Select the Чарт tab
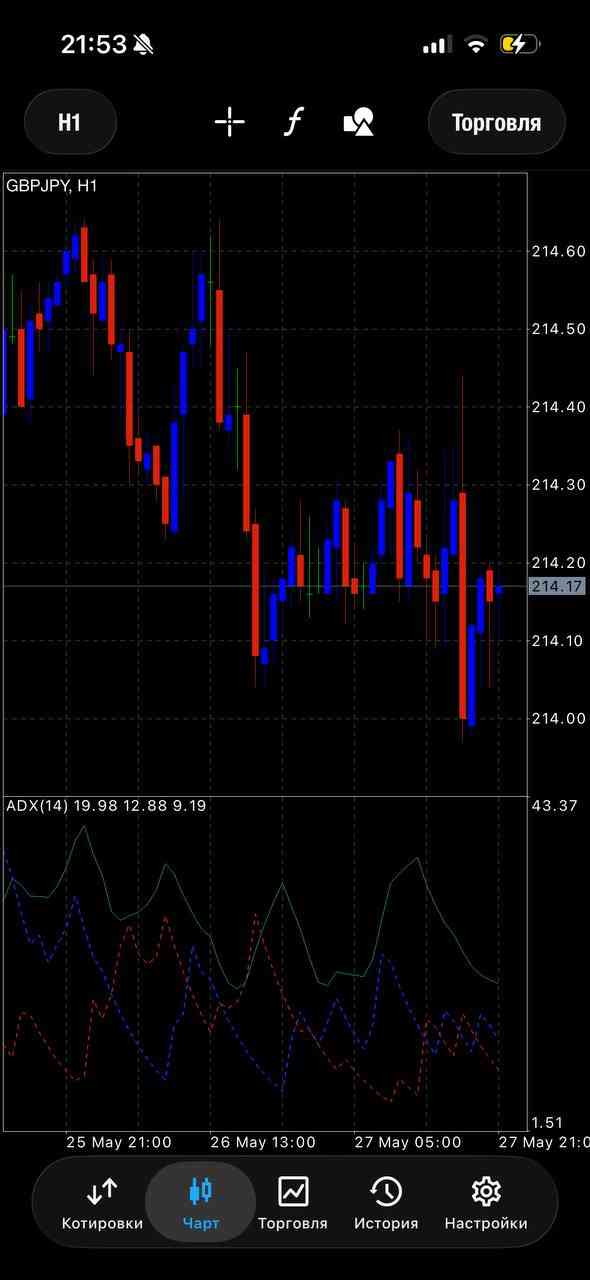Screen dimensions: 590x1280 [201, 1203]
